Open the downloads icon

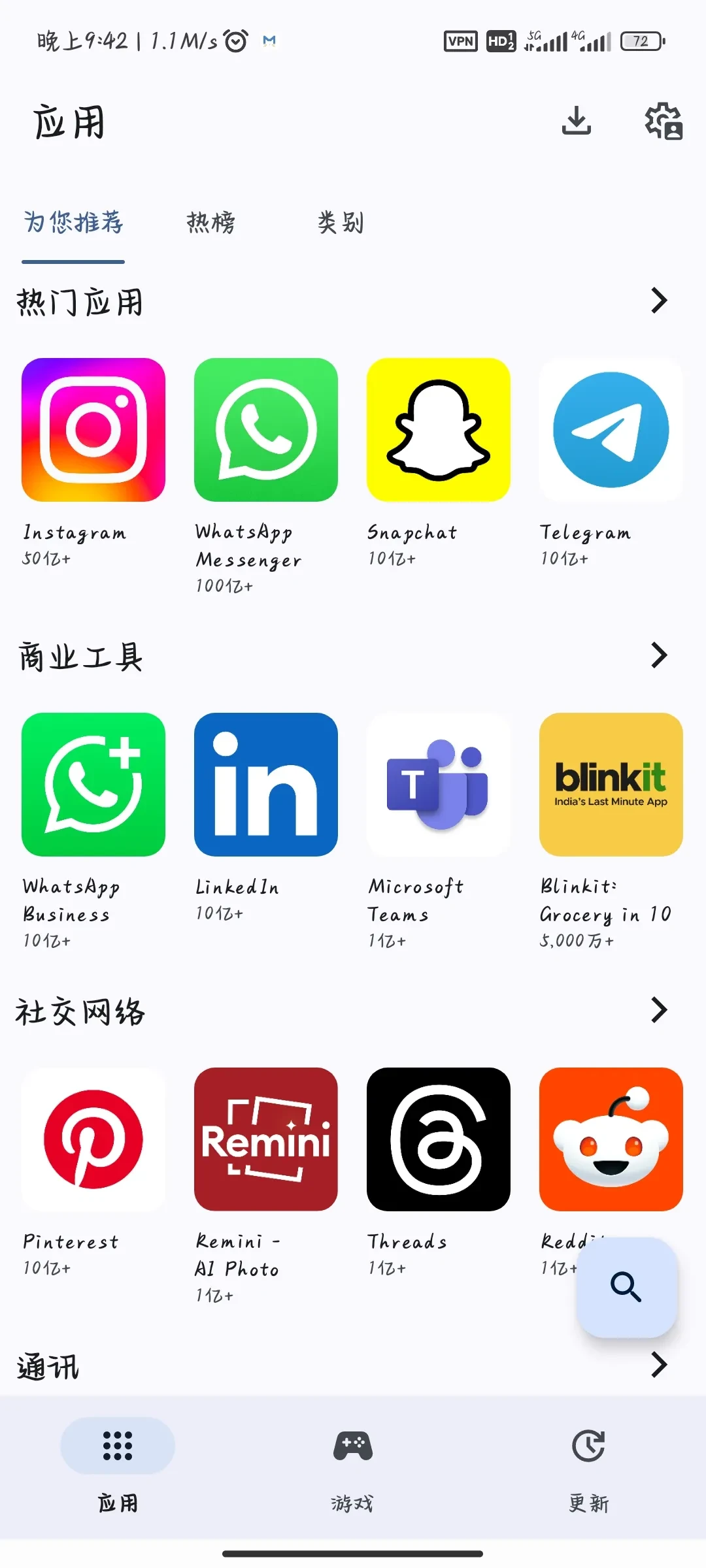click(x=576, y=121)
